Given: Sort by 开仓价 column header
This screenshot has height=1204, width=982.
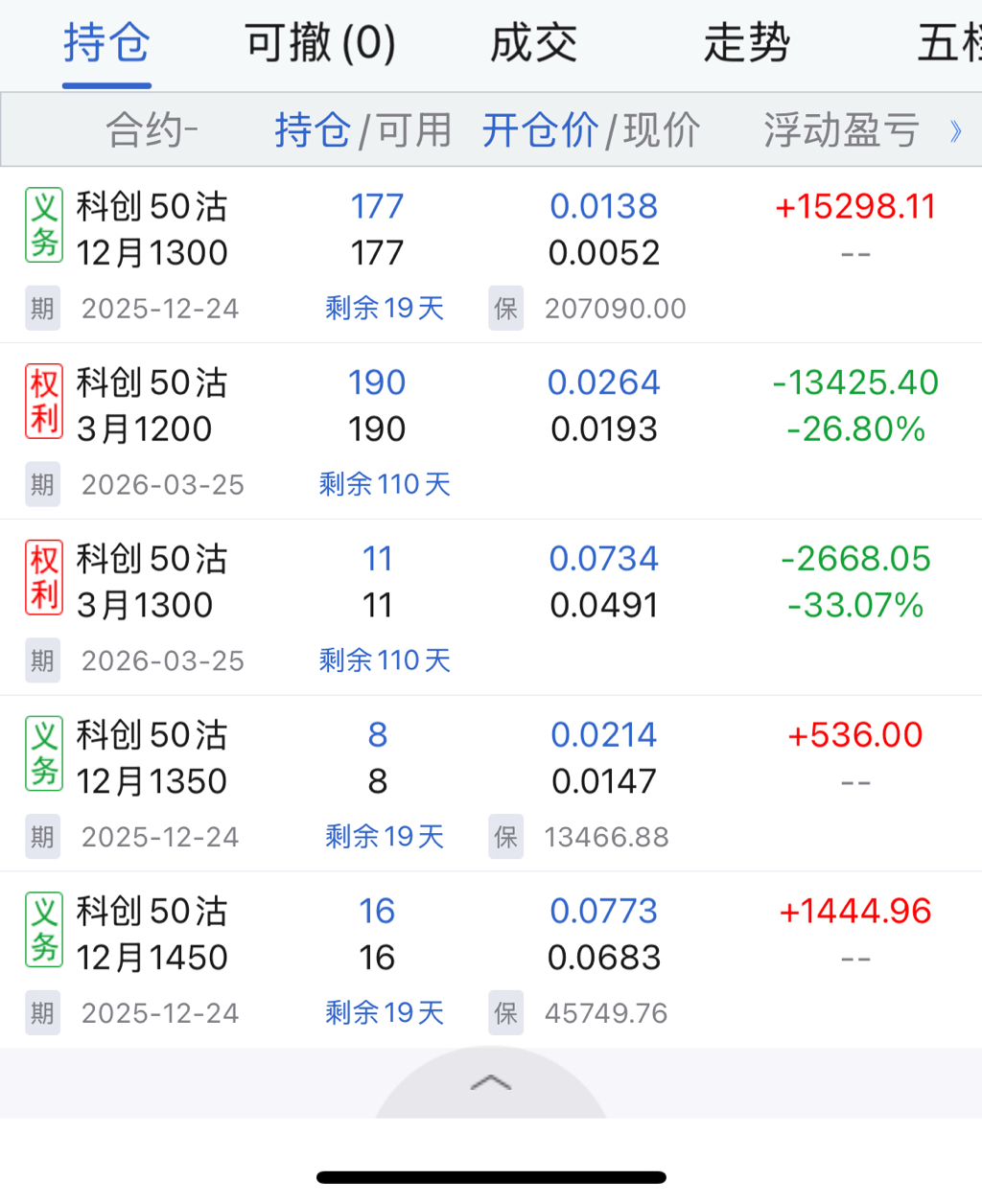Looking at the screenshot, I should pyautogui.click(x=540, y=130).
